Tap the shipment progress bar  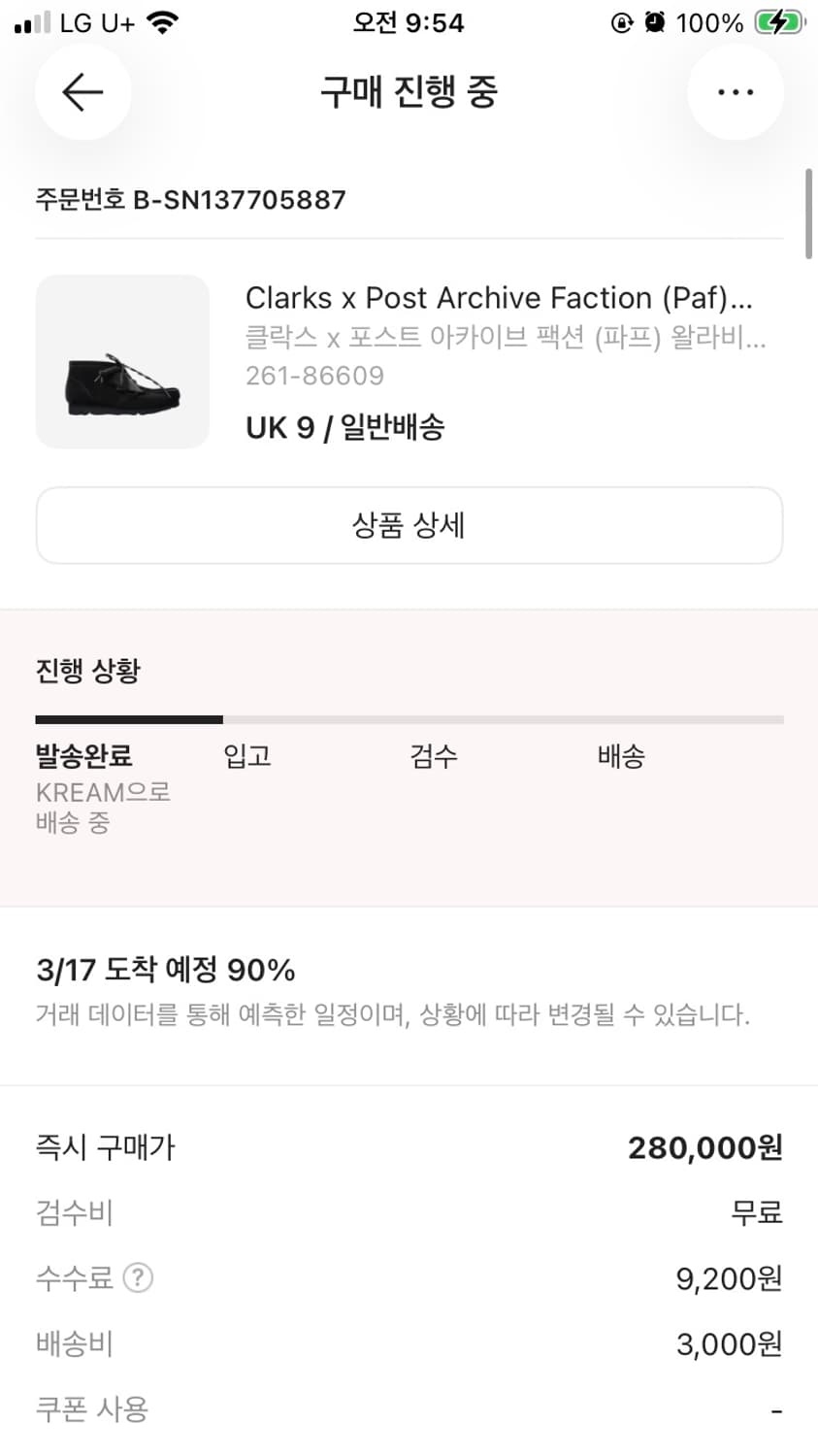[409, 719]
